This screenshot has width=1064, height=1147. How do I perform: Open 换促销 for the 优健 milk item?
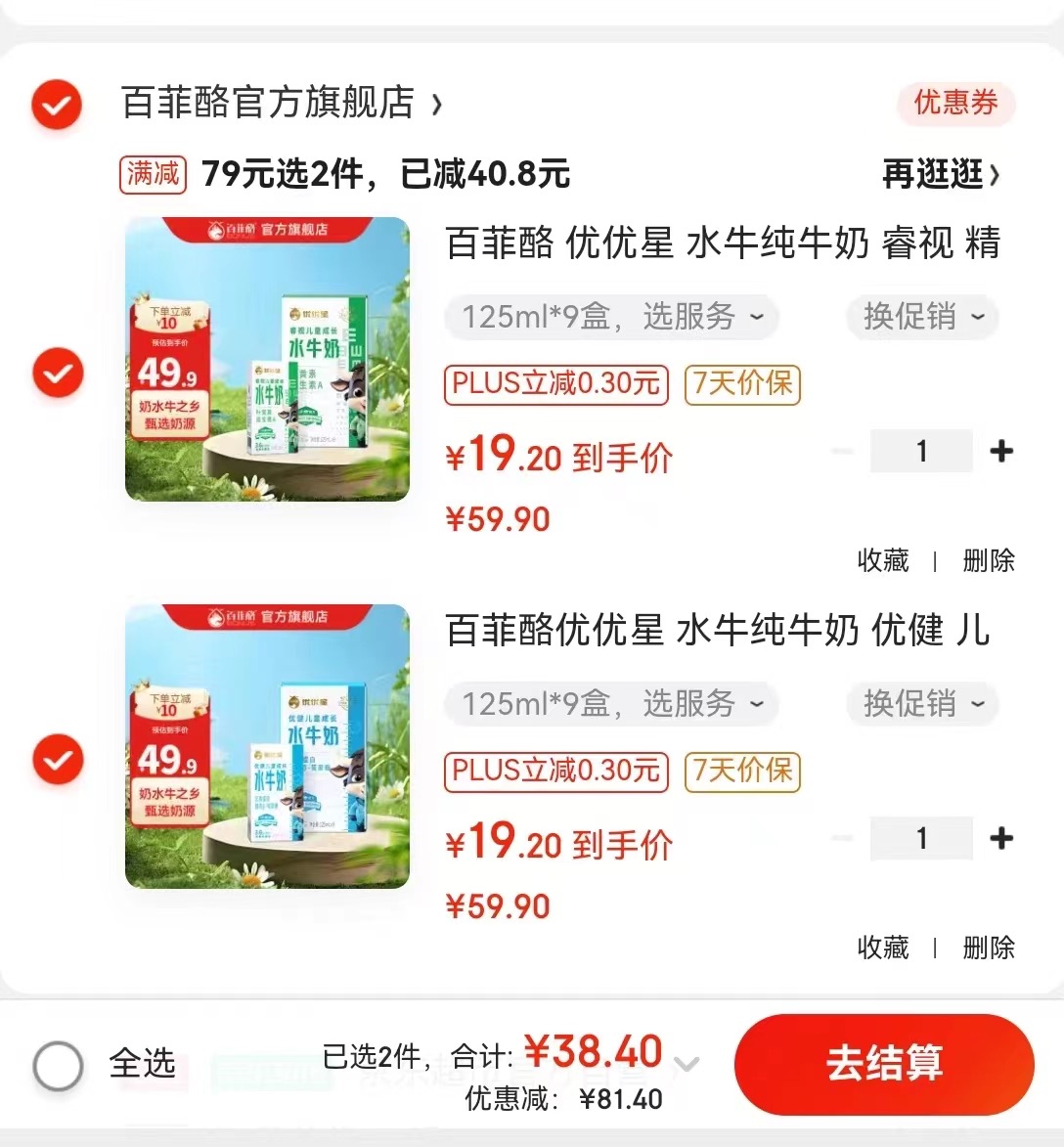(922, 704)
